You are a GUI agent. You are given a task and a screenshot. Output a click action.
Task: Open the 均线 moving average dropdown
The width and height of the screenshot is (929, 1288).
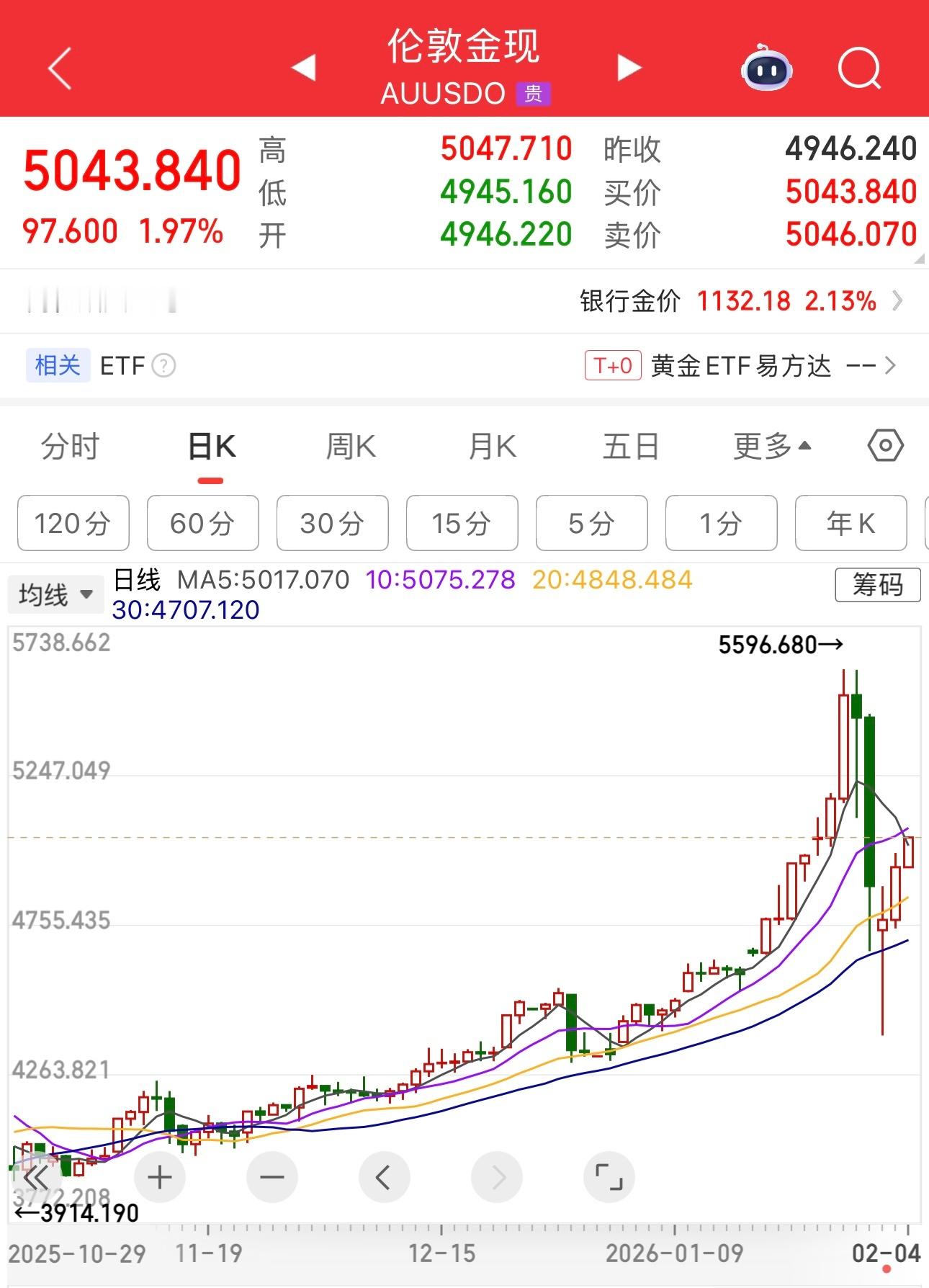coord(55,593)
